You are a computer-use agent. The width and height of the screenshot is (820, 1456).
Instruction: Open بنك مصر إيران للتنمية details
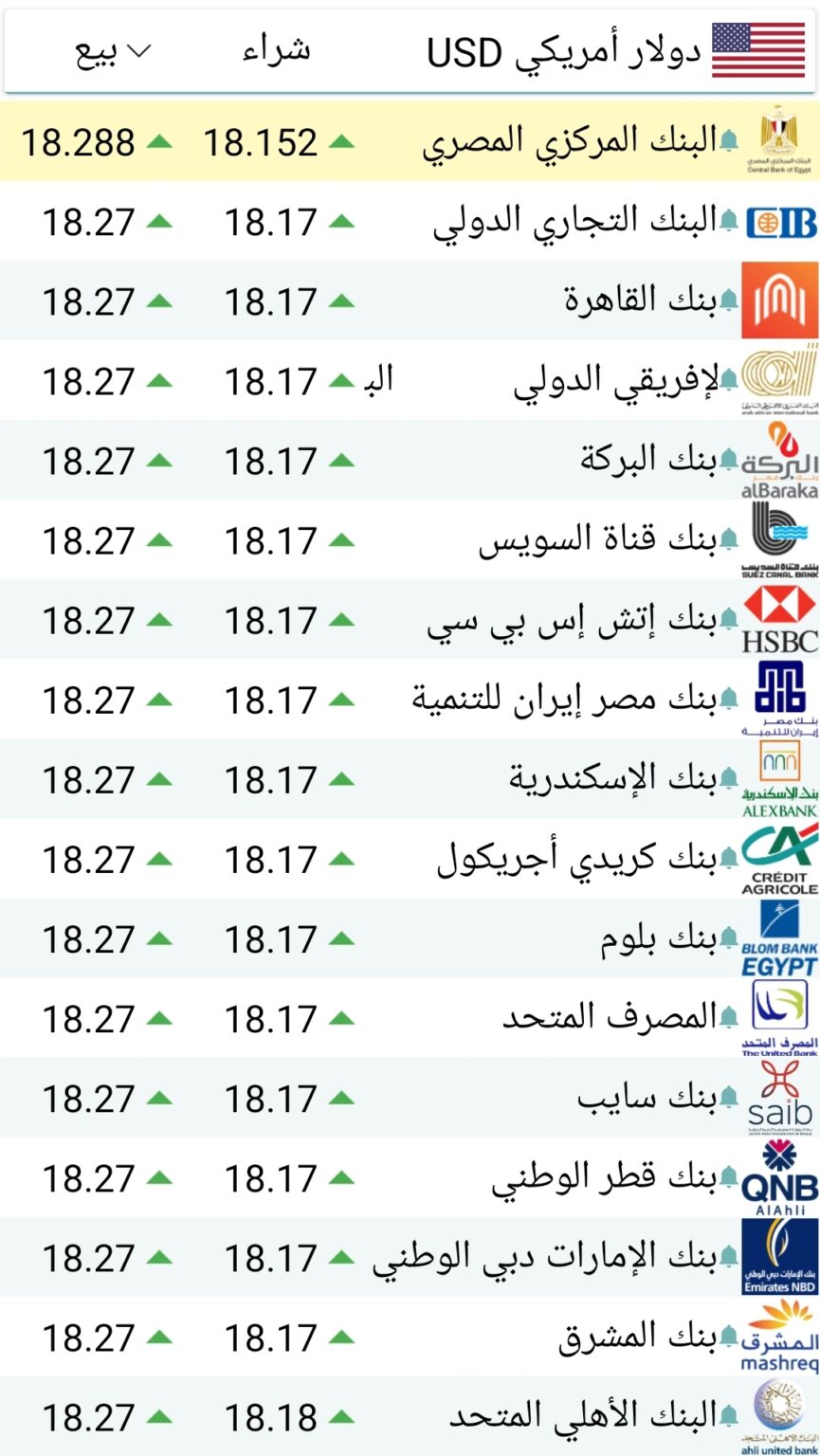click(410, 700)
